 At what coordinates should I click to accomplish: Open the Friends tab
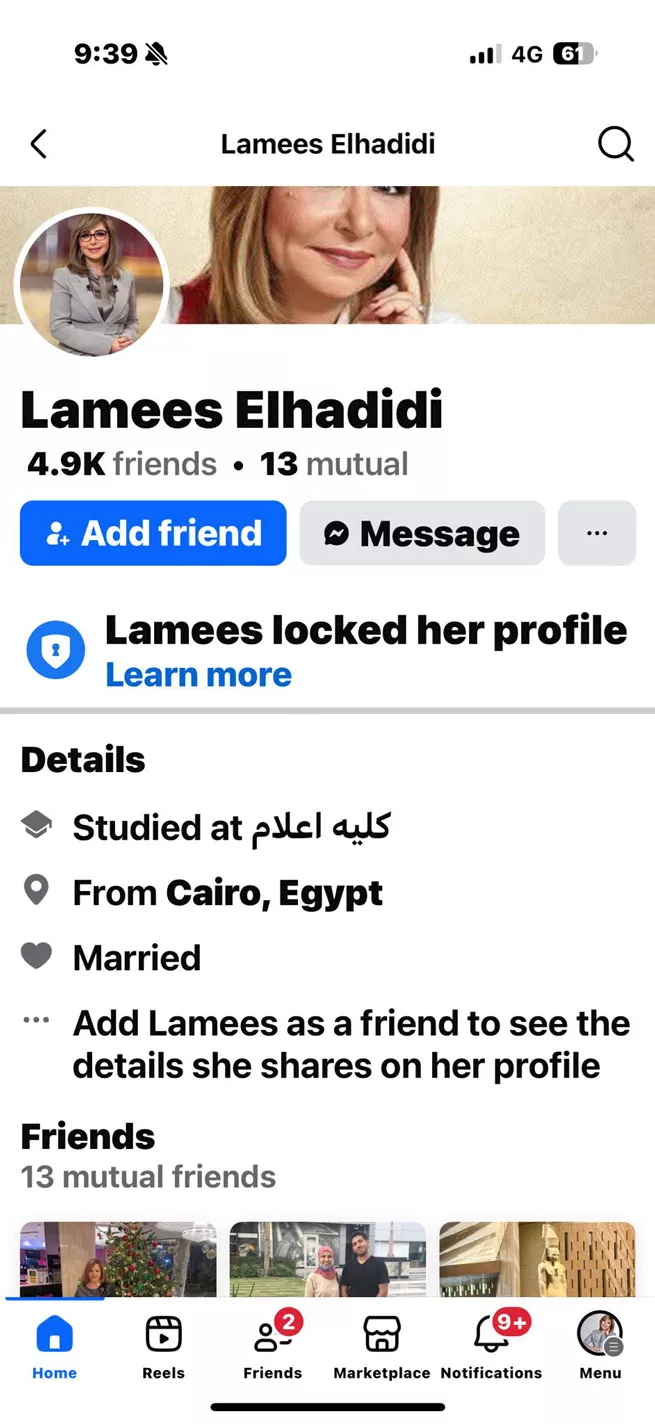click(x=272, y=1346)
